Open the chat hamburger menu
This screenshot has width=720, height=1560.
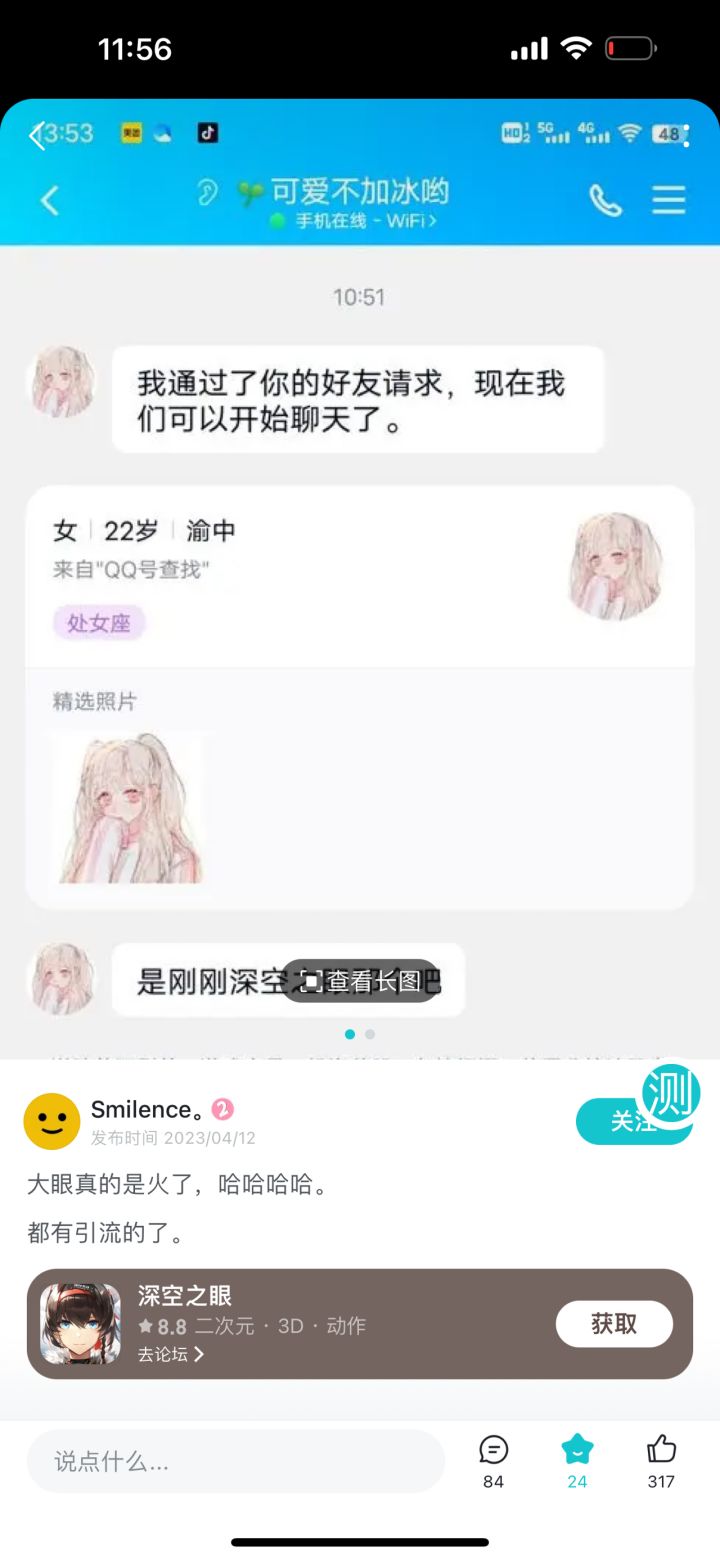[668, 200]
